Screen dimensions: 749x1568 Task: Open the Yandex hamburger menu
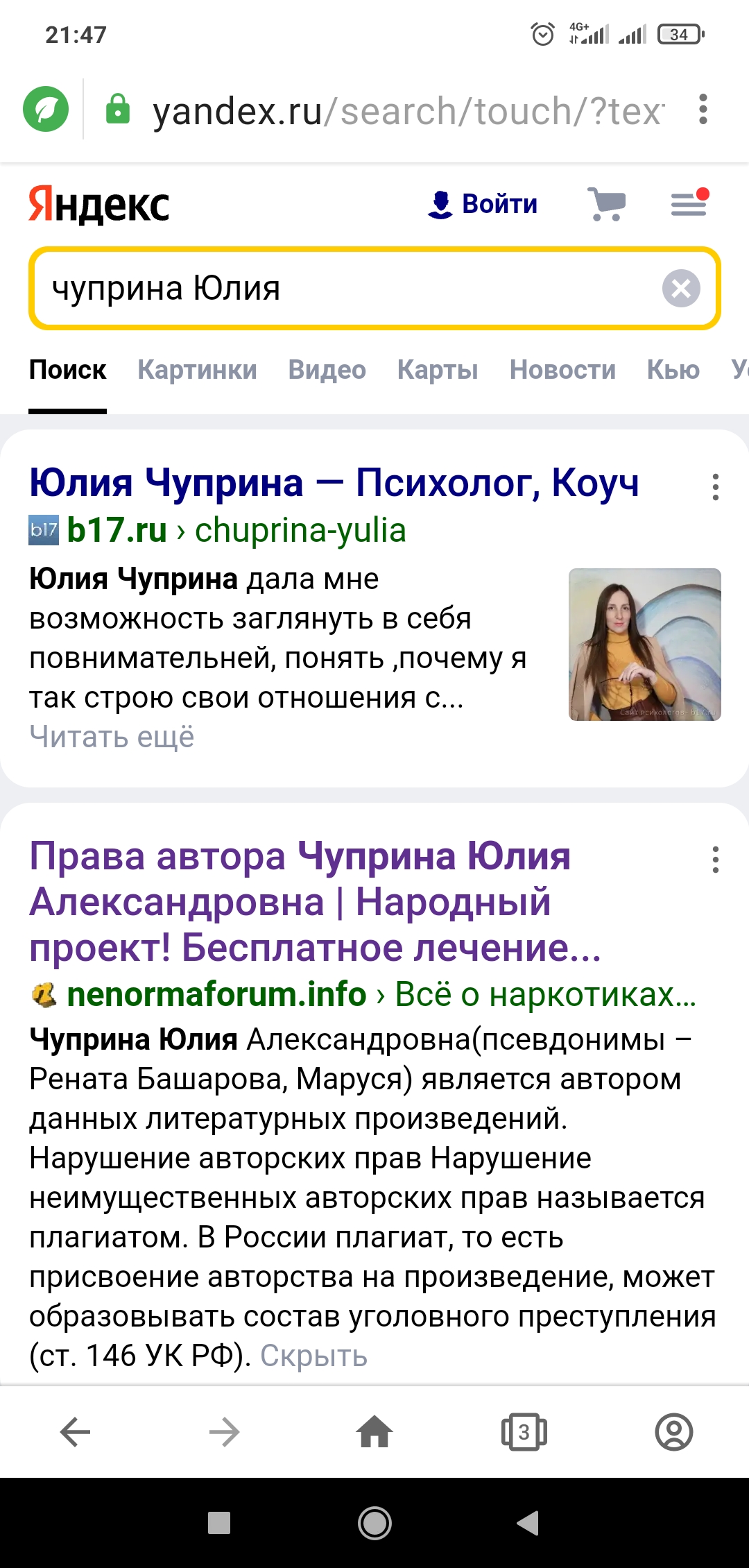tap(689, 204)
